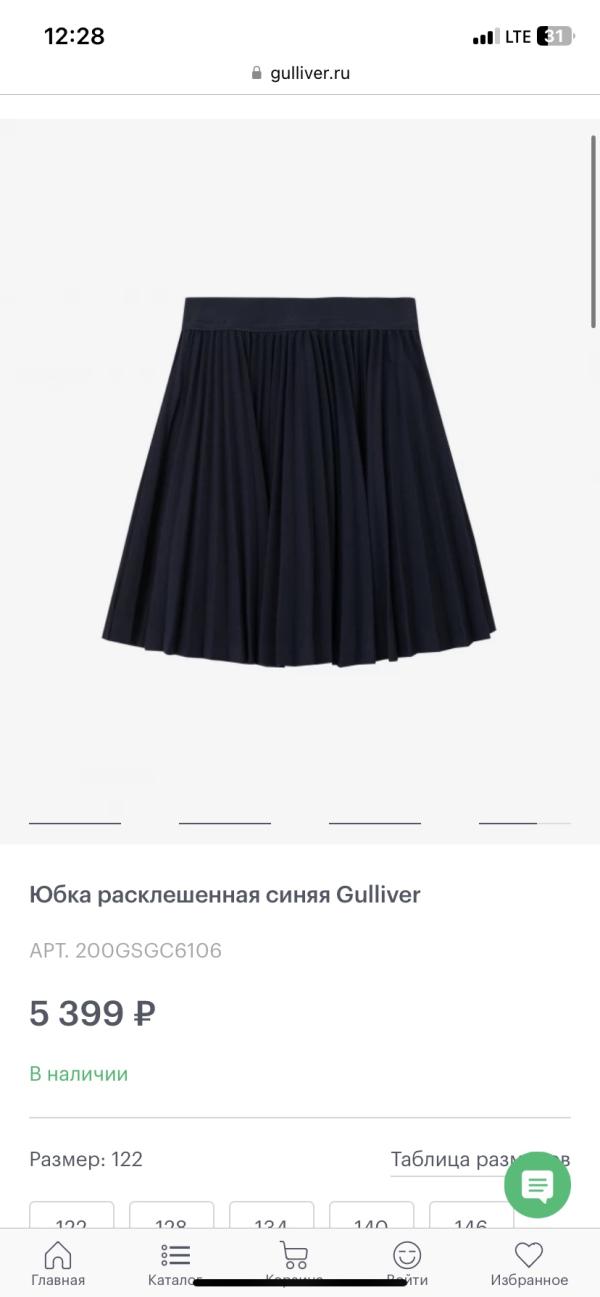600x1297 pixels.
Task: Select size 134
Action: [271, 1214]
